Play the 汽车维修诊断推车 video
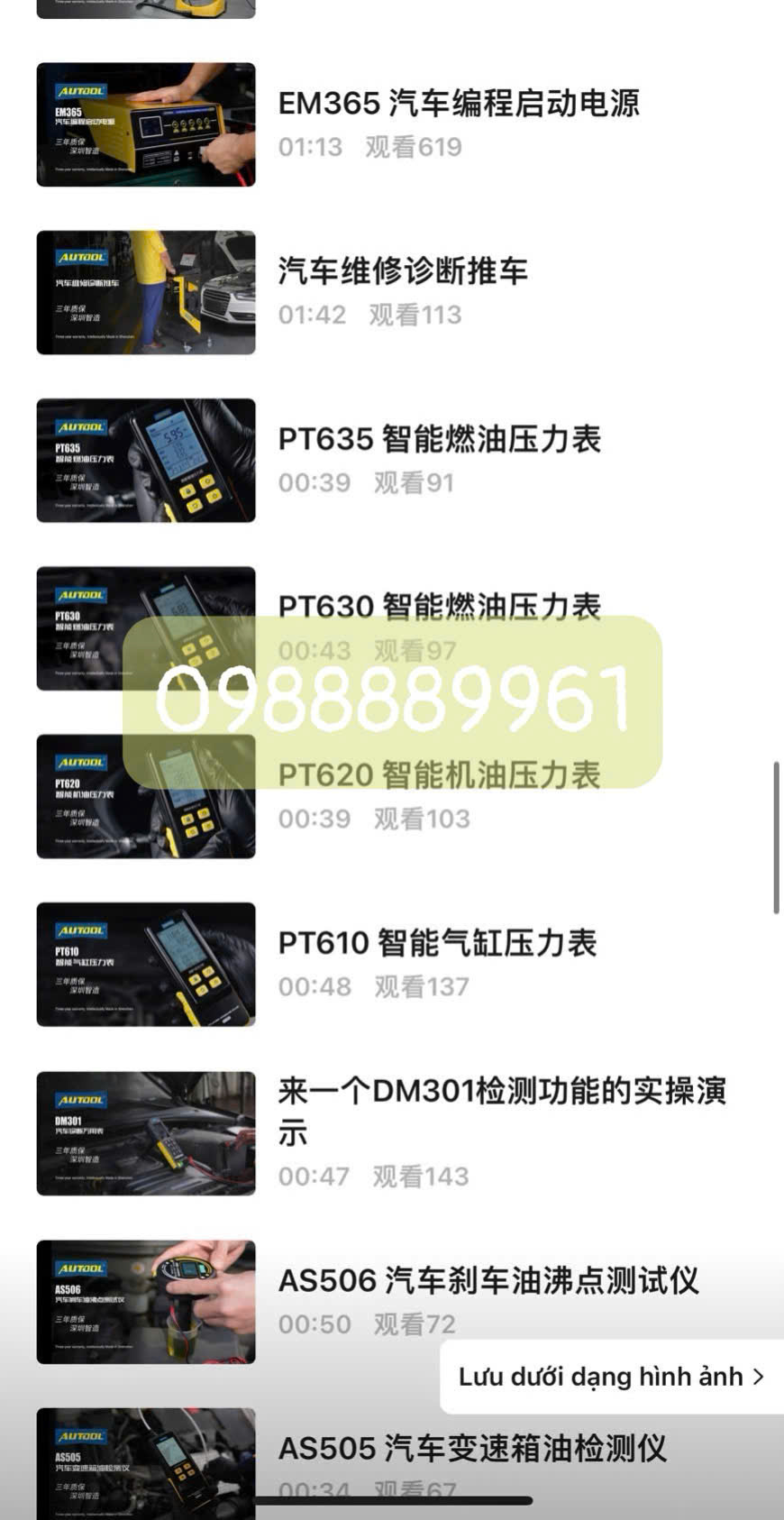This screenshot has height=1520, width=784. tap(146, 292)
